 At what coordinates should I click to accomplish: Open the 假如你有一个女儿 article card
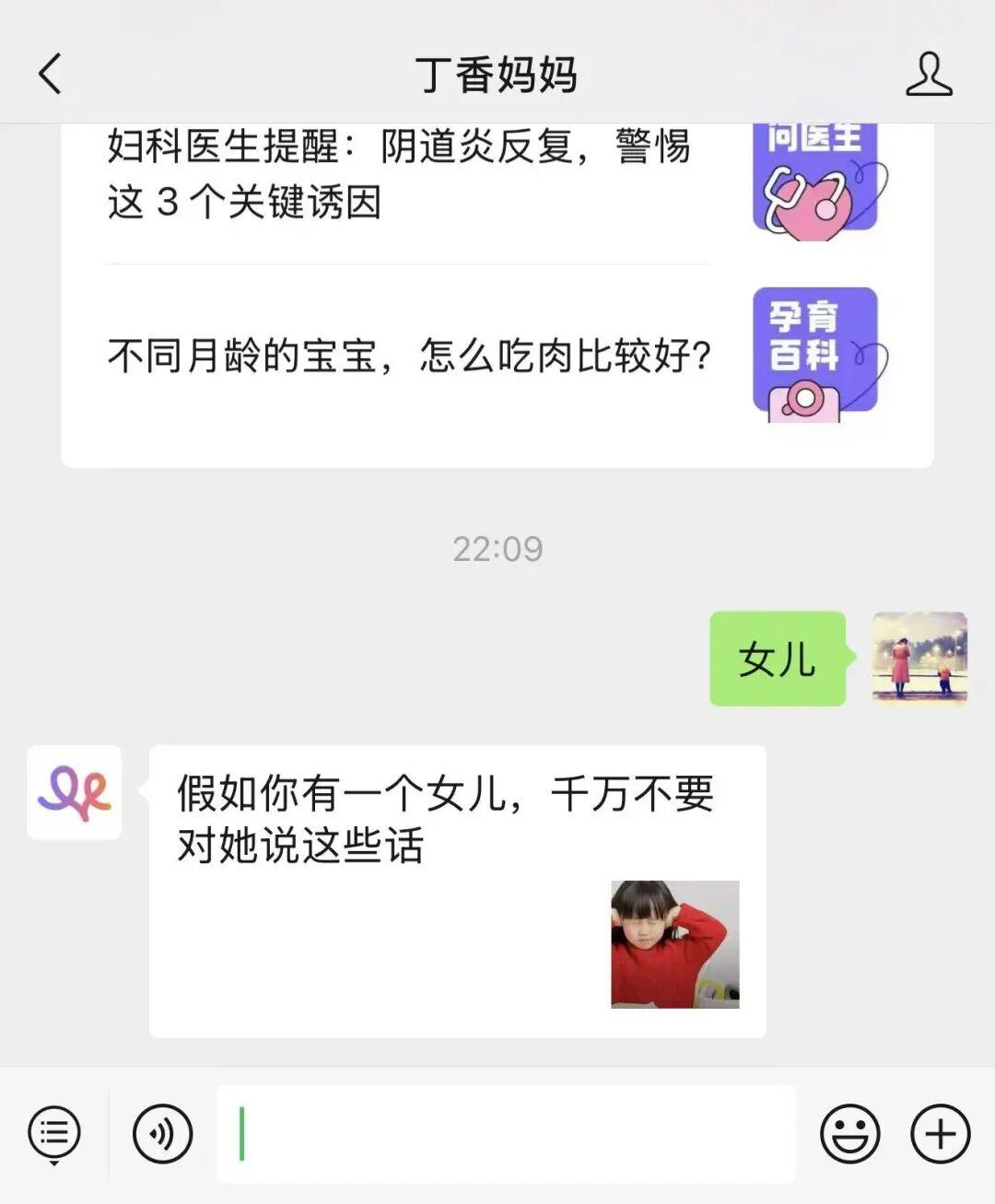tap(457, 890)
